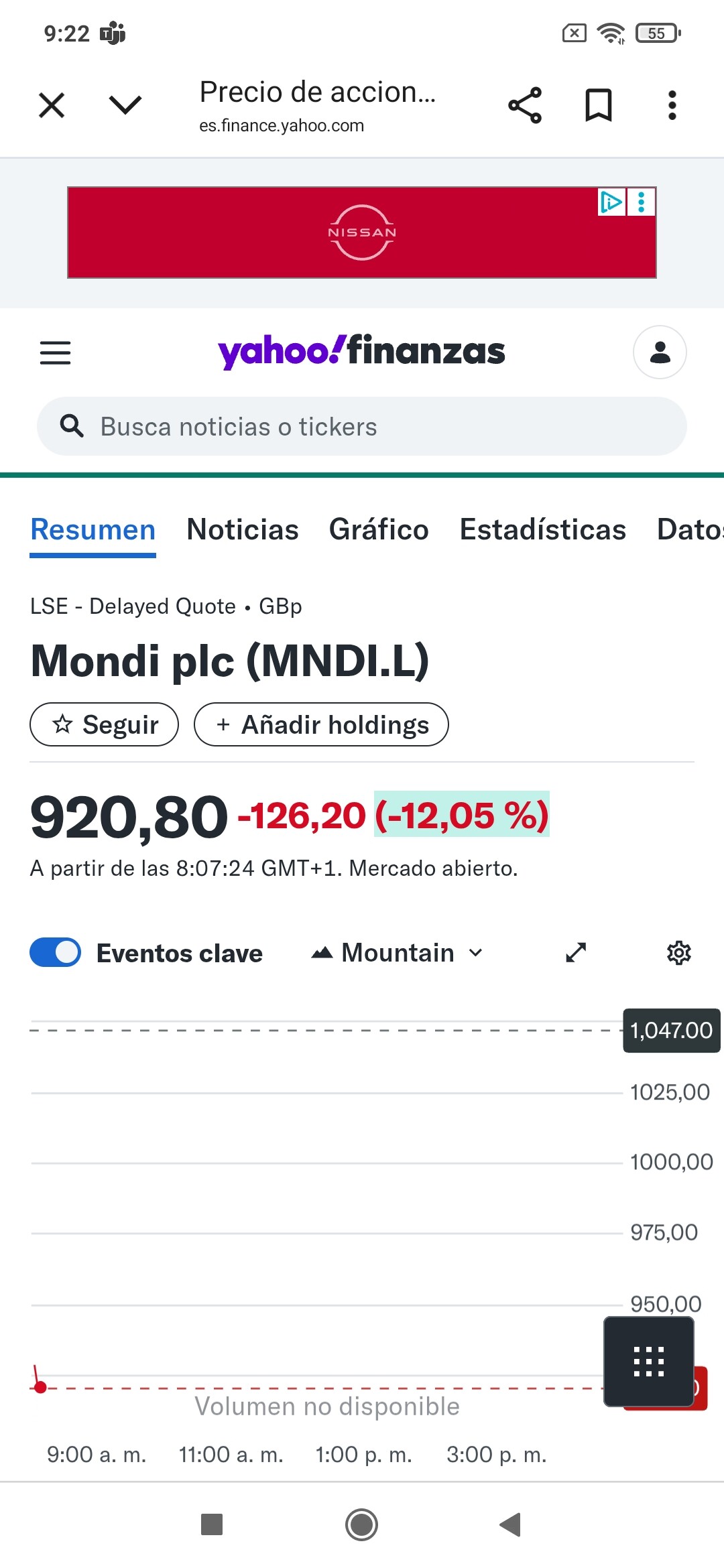Go to the Estadísticas tab

click(542, 529)
